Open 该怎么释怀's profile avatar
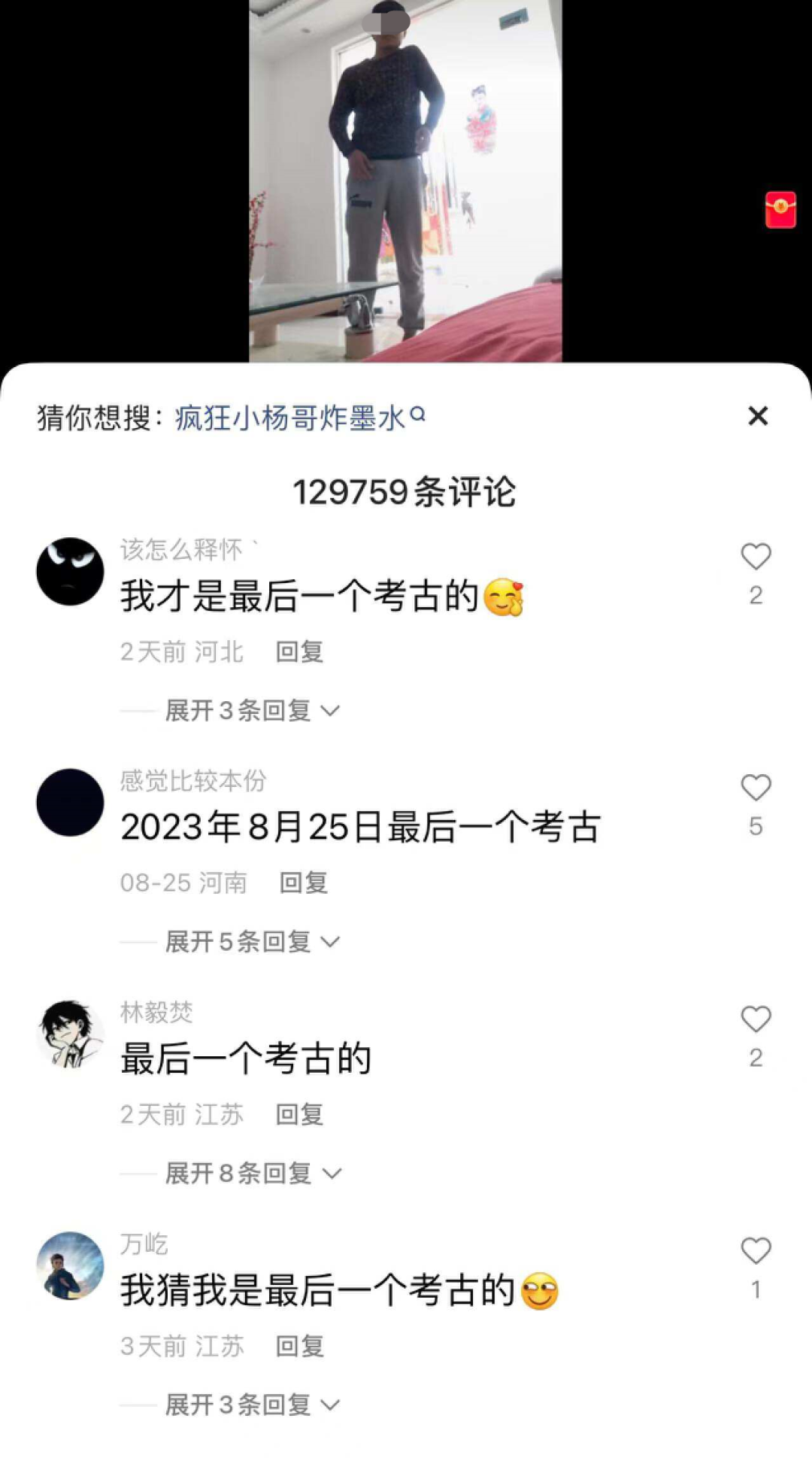 70,572
